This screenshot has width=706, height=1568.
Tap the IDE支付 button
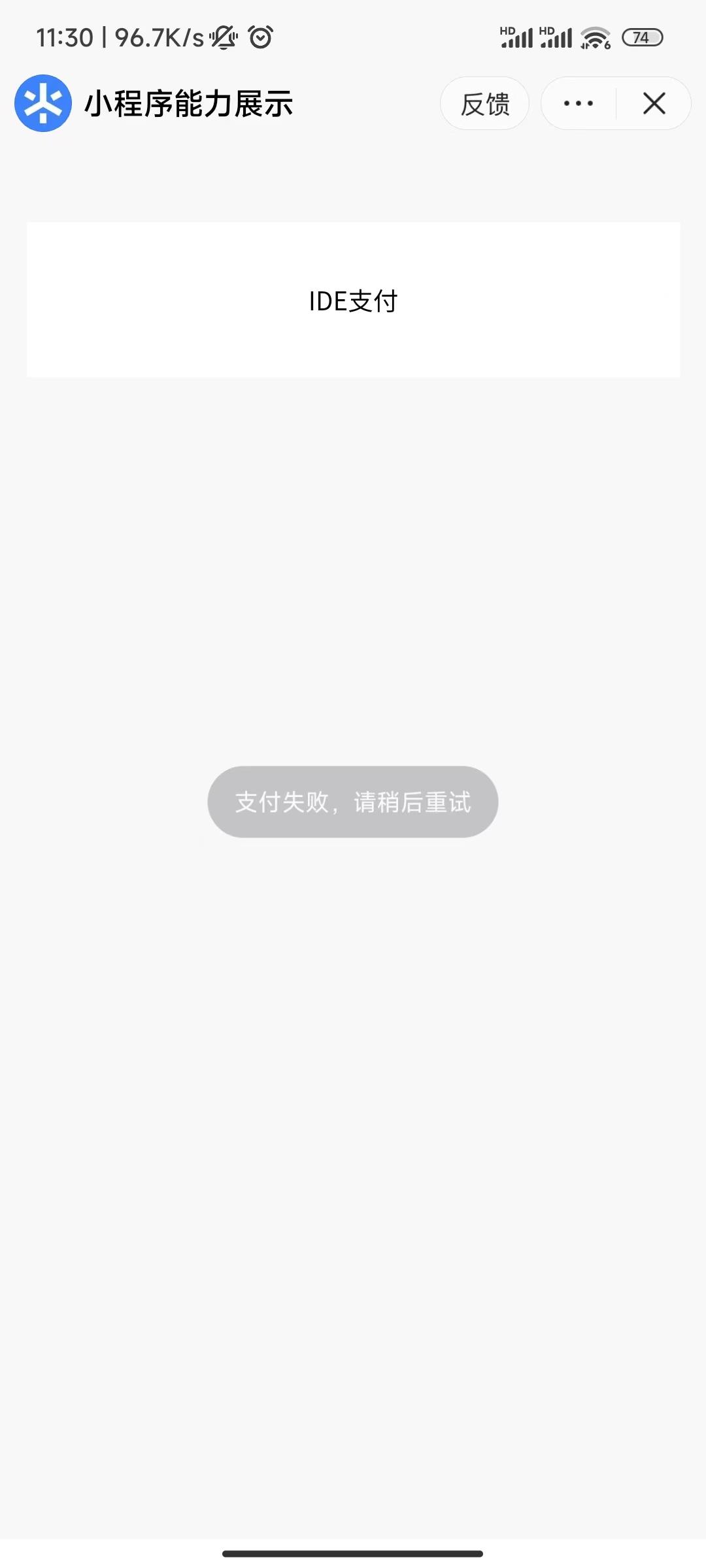pyautogui.click(x=353, y=301)
